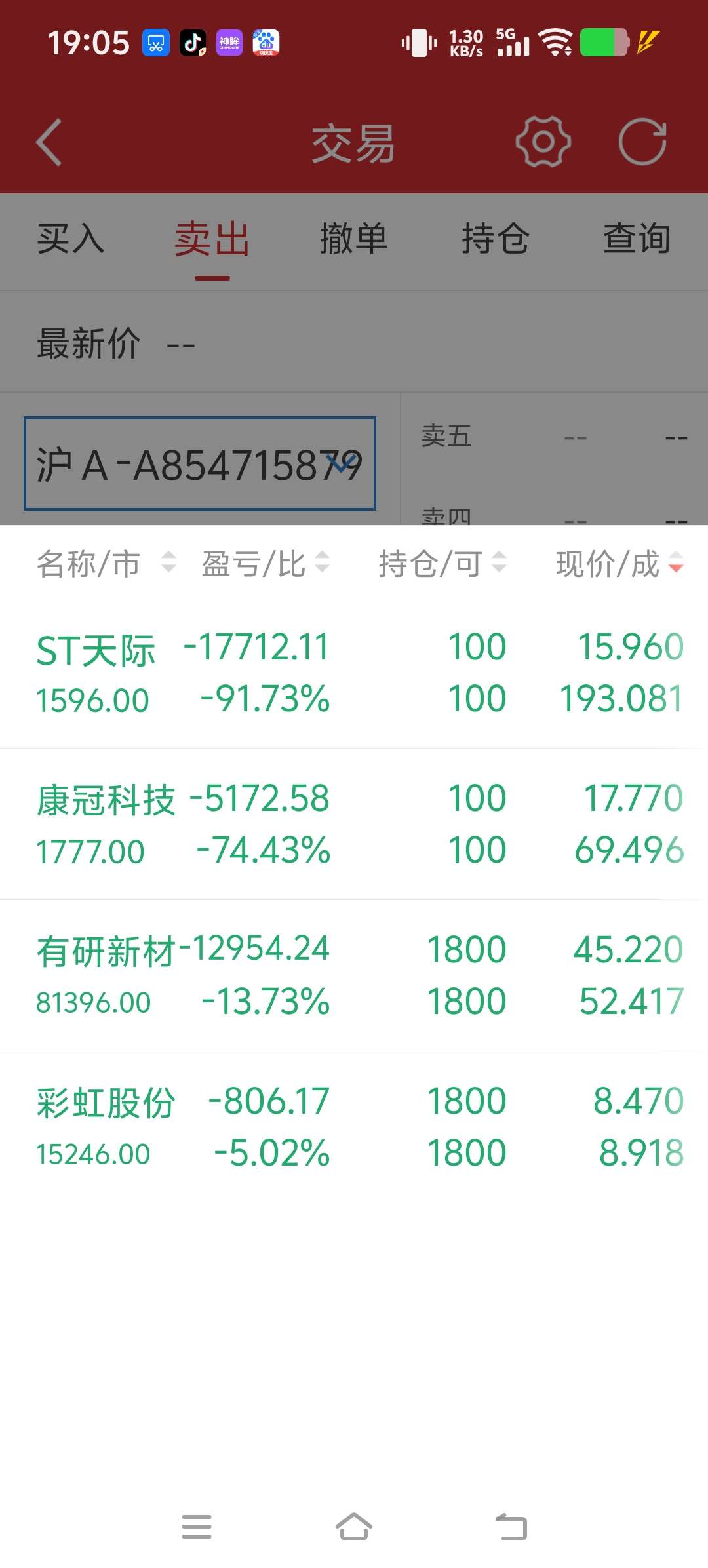
Task: Switch to the 查询 tab
Action: tap(637, 239)
